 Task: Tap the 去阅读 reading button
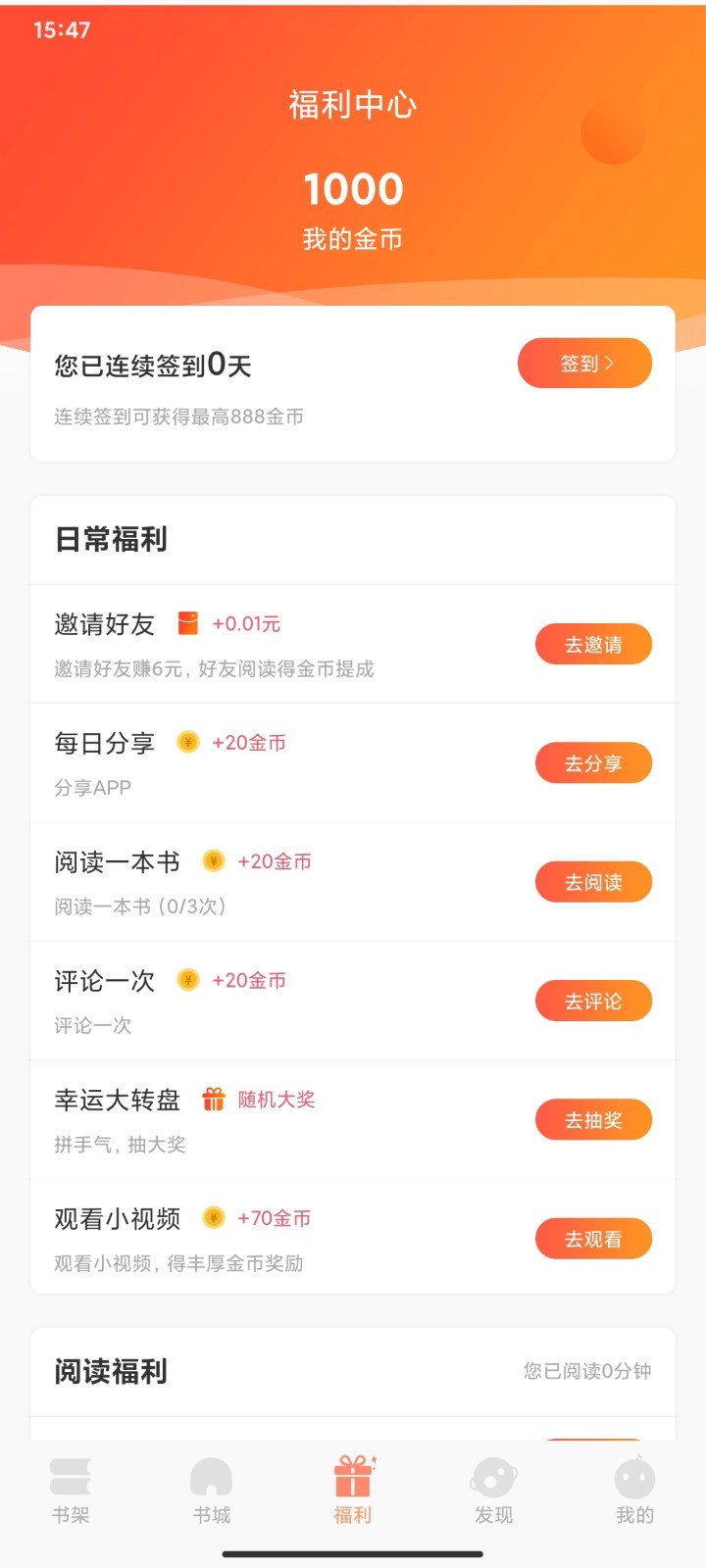pyautogui.click(x=593, y=882)
